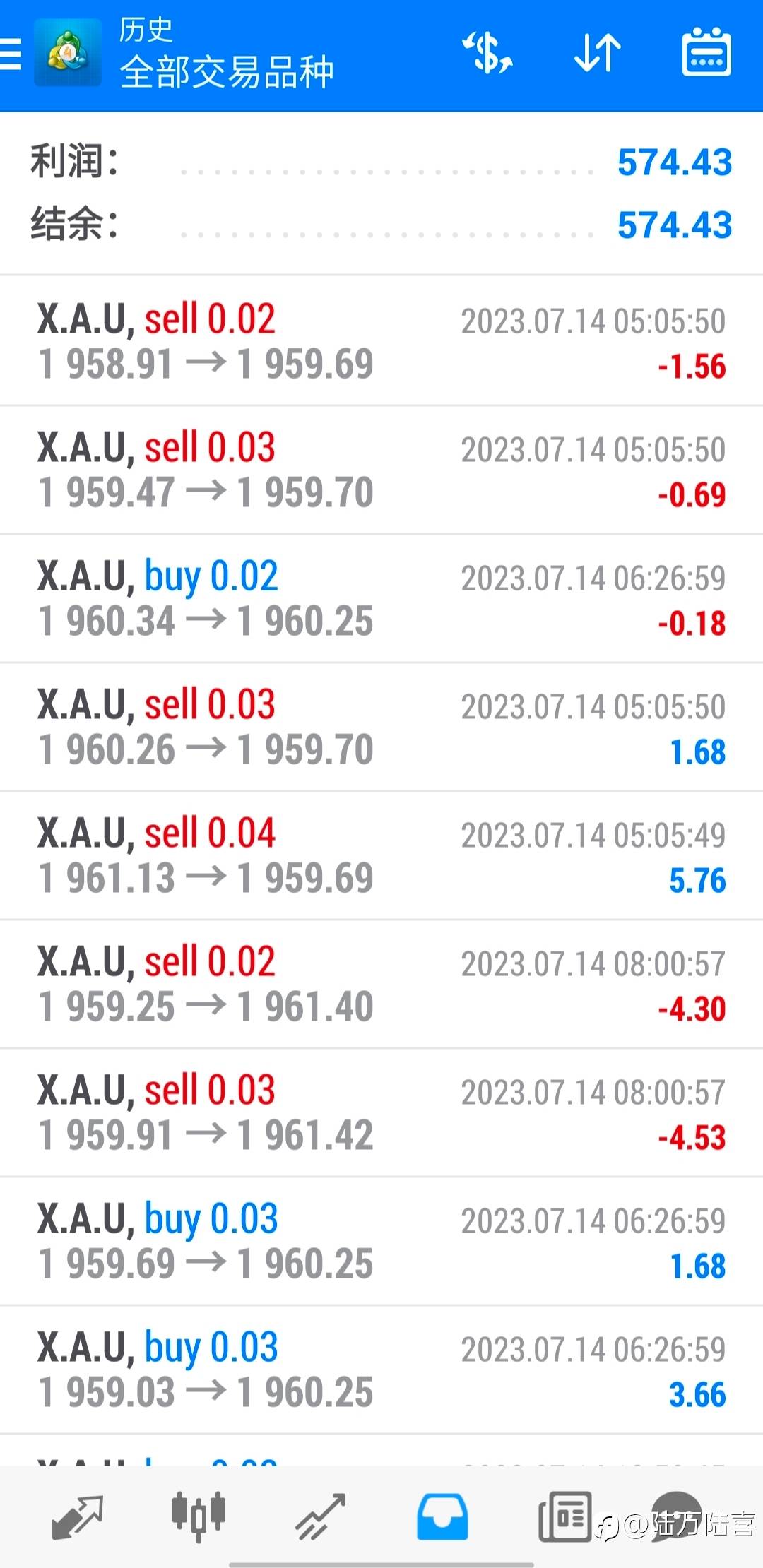The height and width of the screenshot is (1568, 763).
Task: Open the sort order arrows
Action: point(598,53)
